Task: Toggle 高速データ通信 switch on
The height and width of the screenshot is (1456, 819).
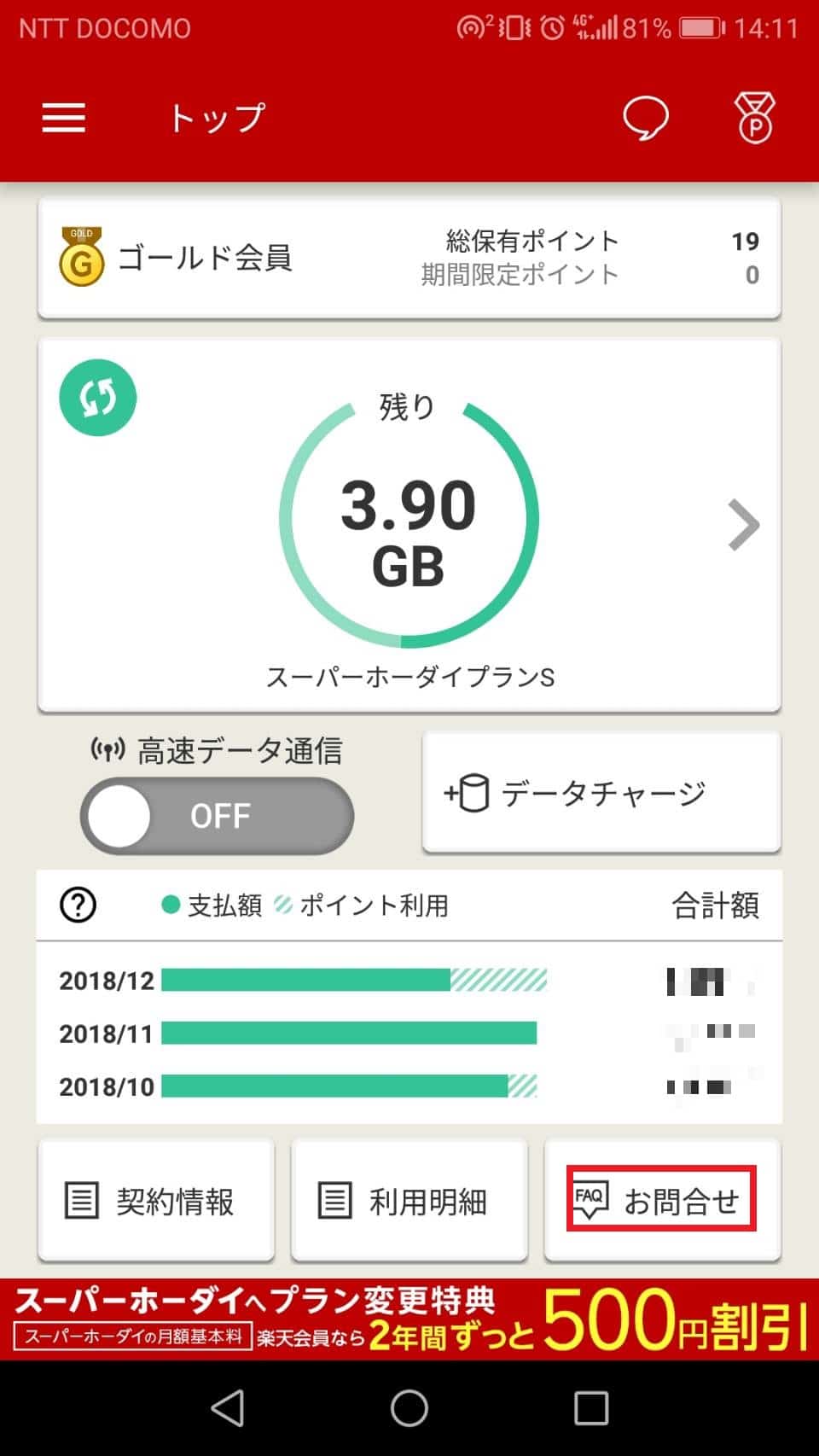Action: click(x=217, y=816)
